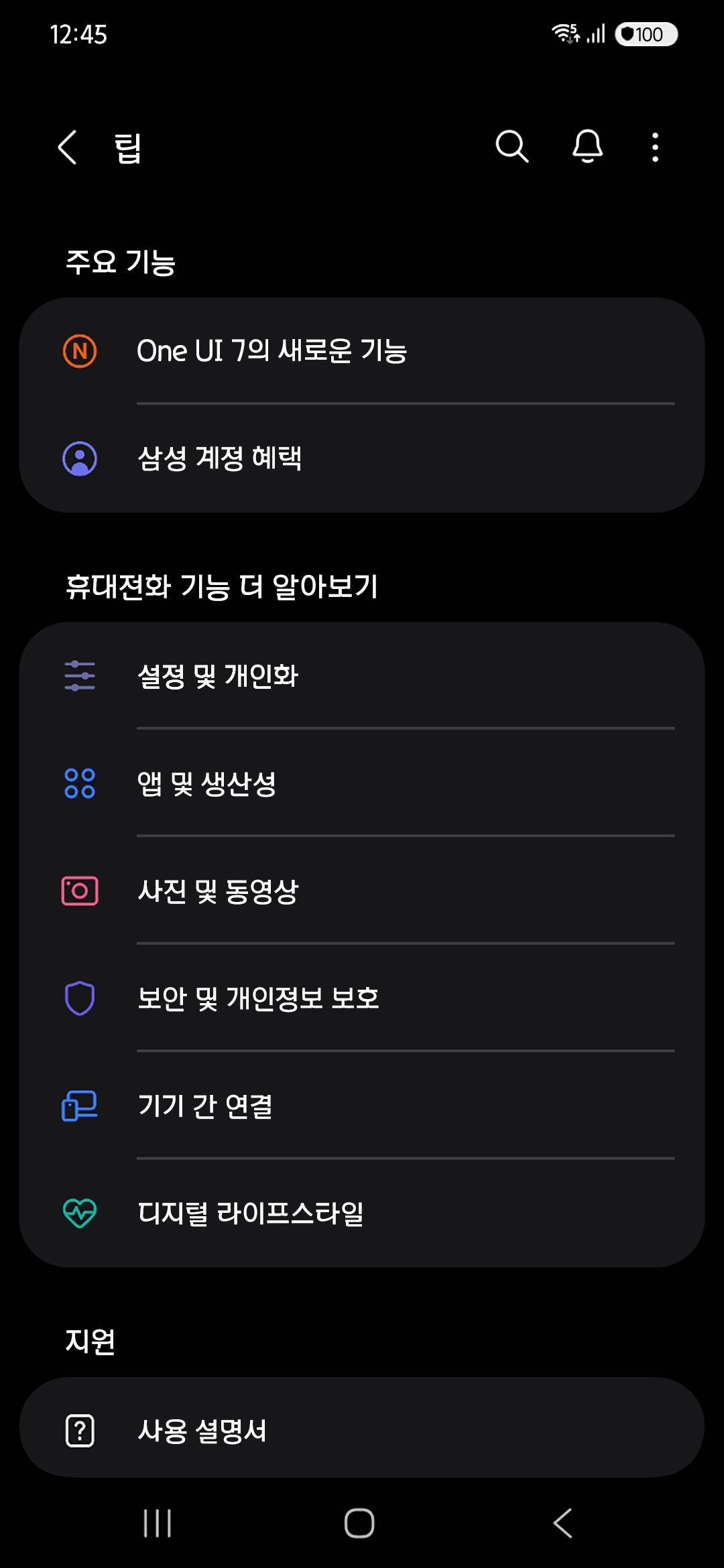View 사진 및 동영상 tips
The image size is (724, 1568).
click(x=362, y=891)
